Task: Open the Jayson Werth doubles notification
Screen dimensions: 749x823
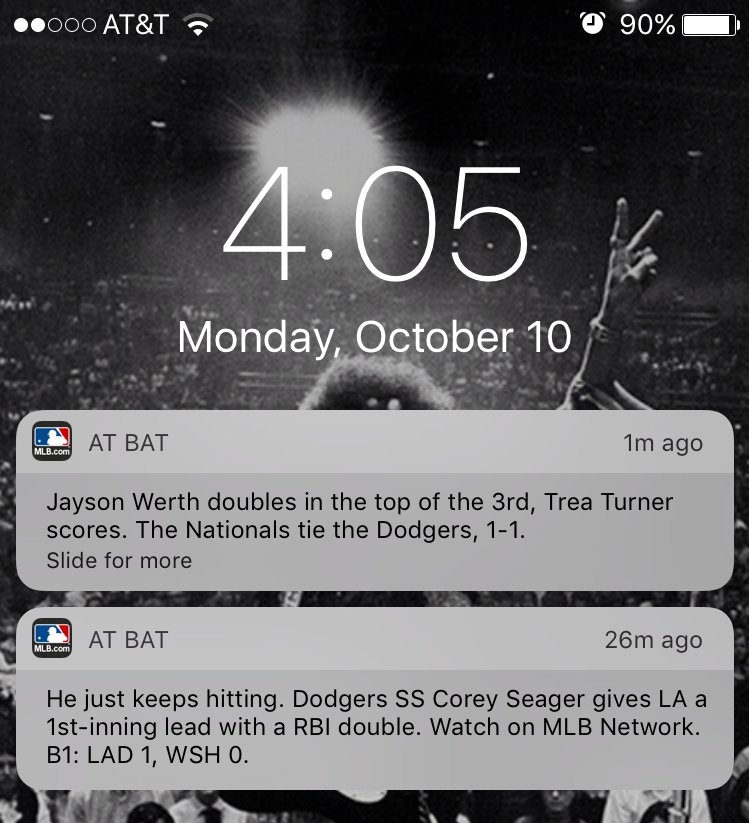Action: click(x=373, y=516)
